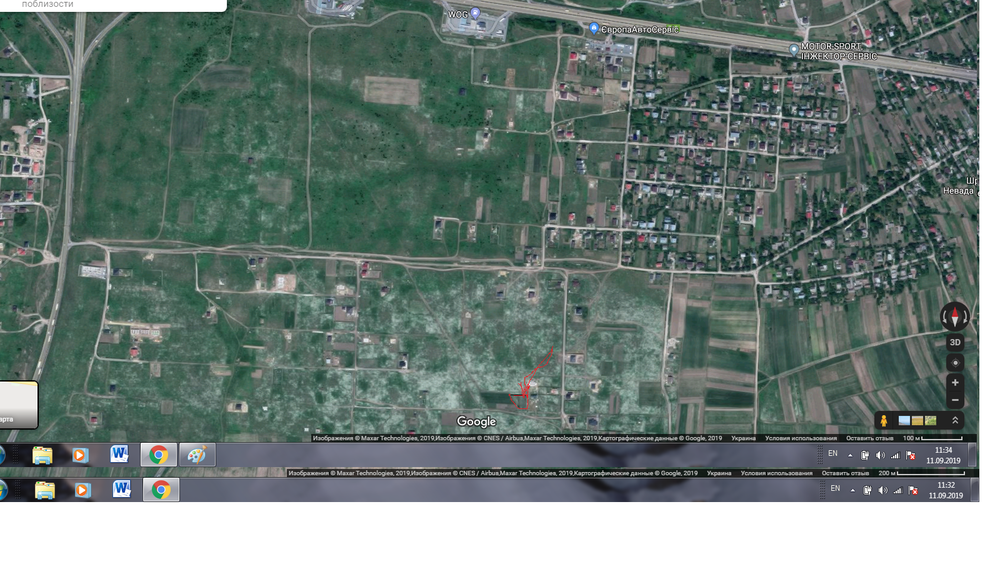The height and width of the screenshot is (562, 1000).
Task: Open the Paint app in the taskbar
Action: pos(196,455)
